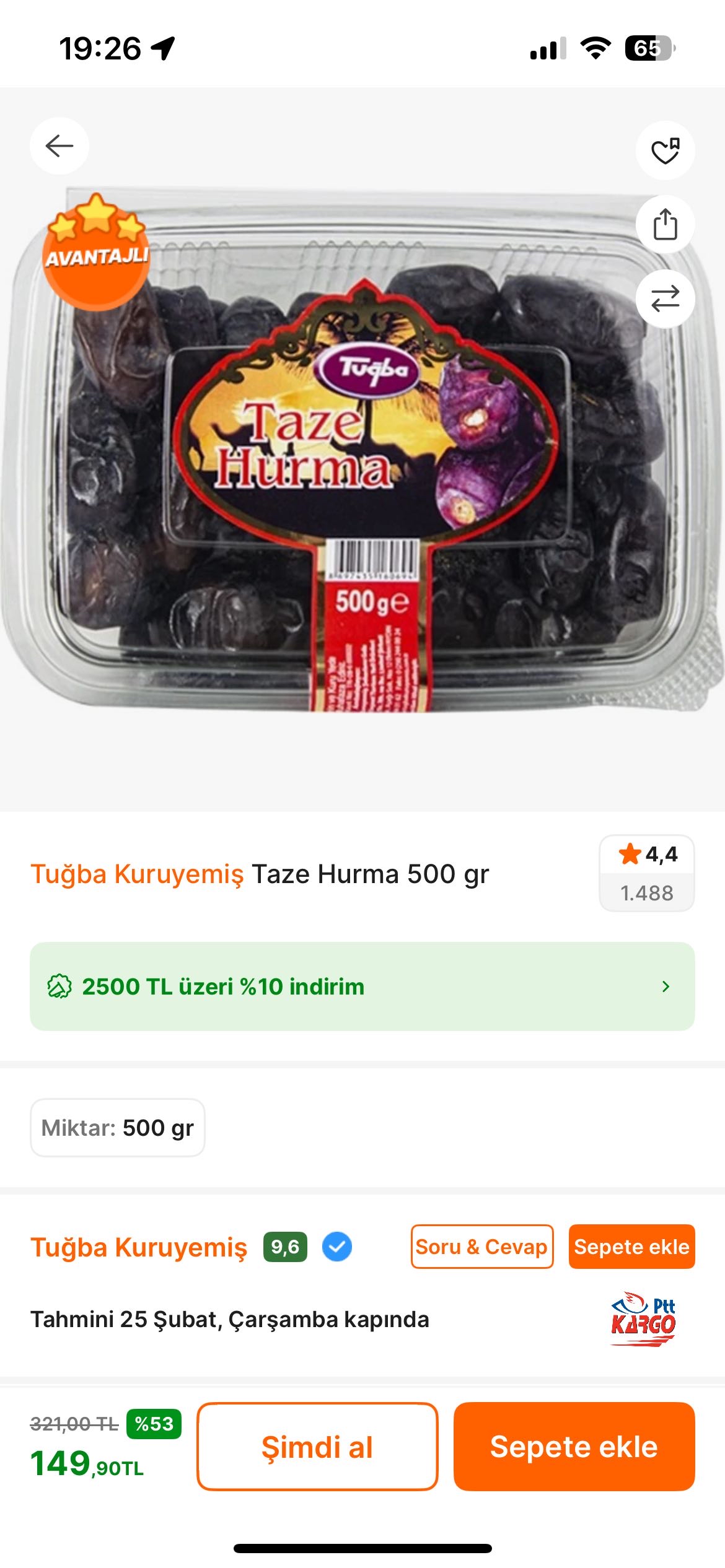Add to cart with the large Sepete ekle button
The image size is (725, 1568).
tap(574, 1447)
